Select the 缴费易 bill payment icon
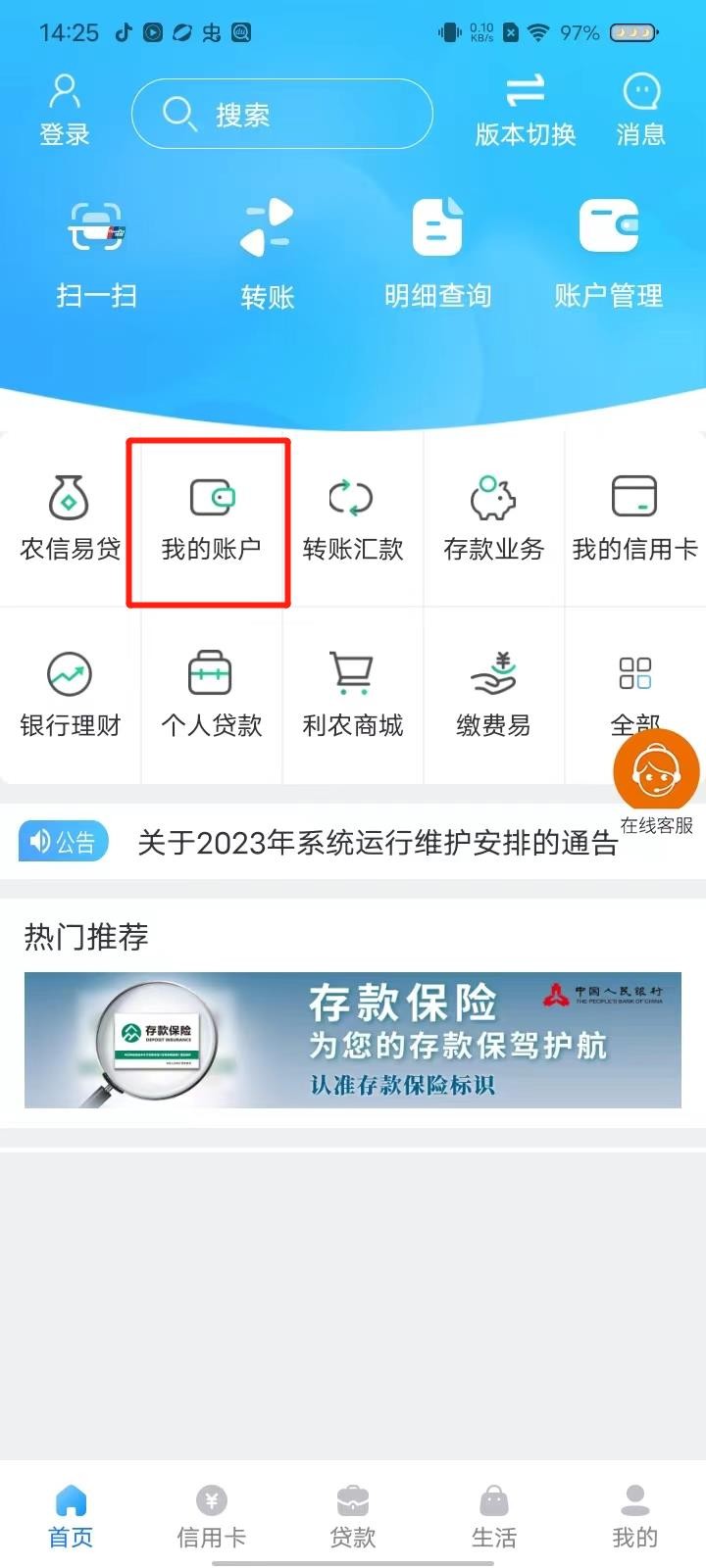The width and height of the screenshot is (706, 1568). pyautogui.click(x=492, y=693)
